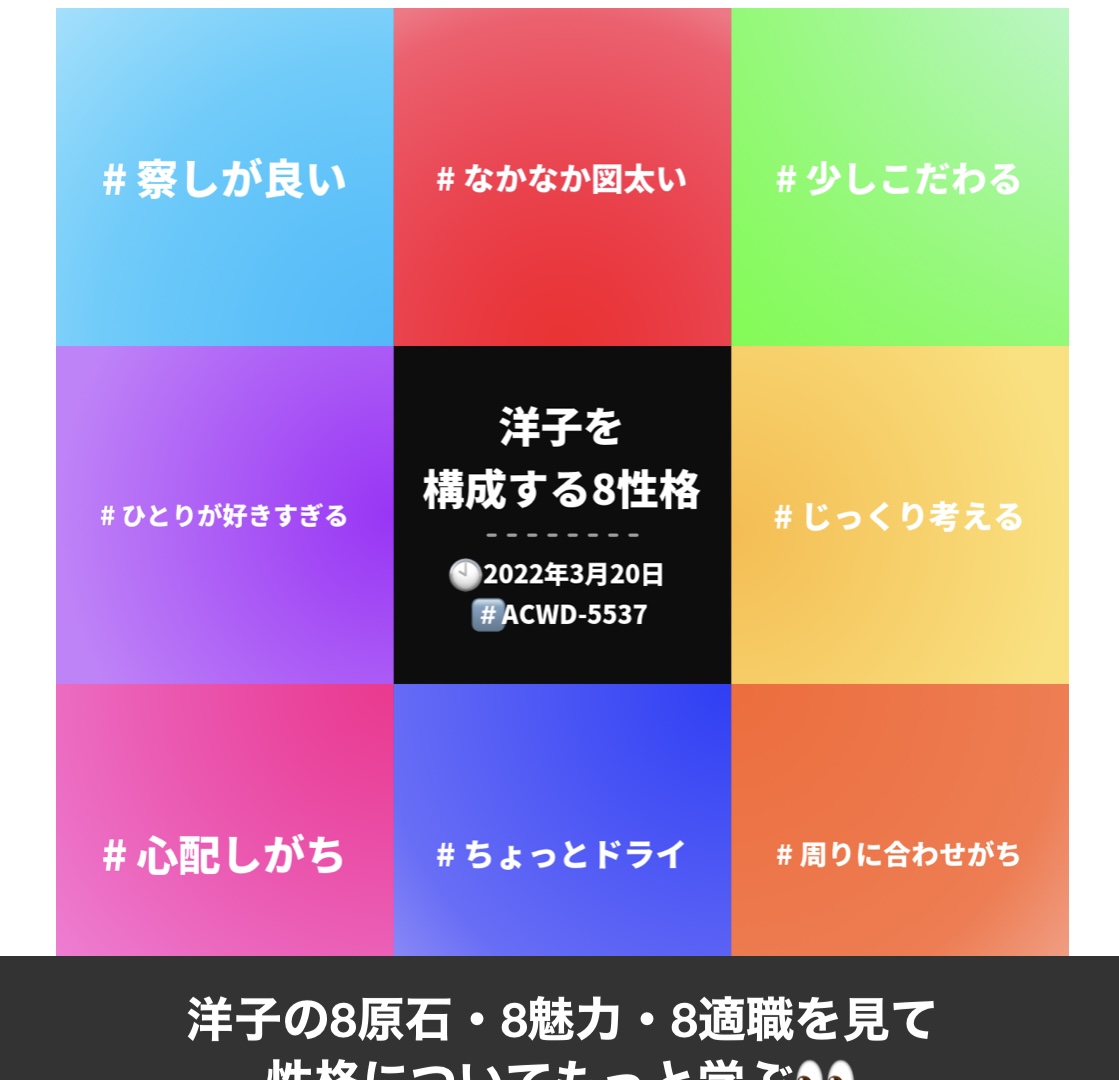Open the 8原石・8魅力・8適職 banner
1119x1080 pixels.
560,1020
